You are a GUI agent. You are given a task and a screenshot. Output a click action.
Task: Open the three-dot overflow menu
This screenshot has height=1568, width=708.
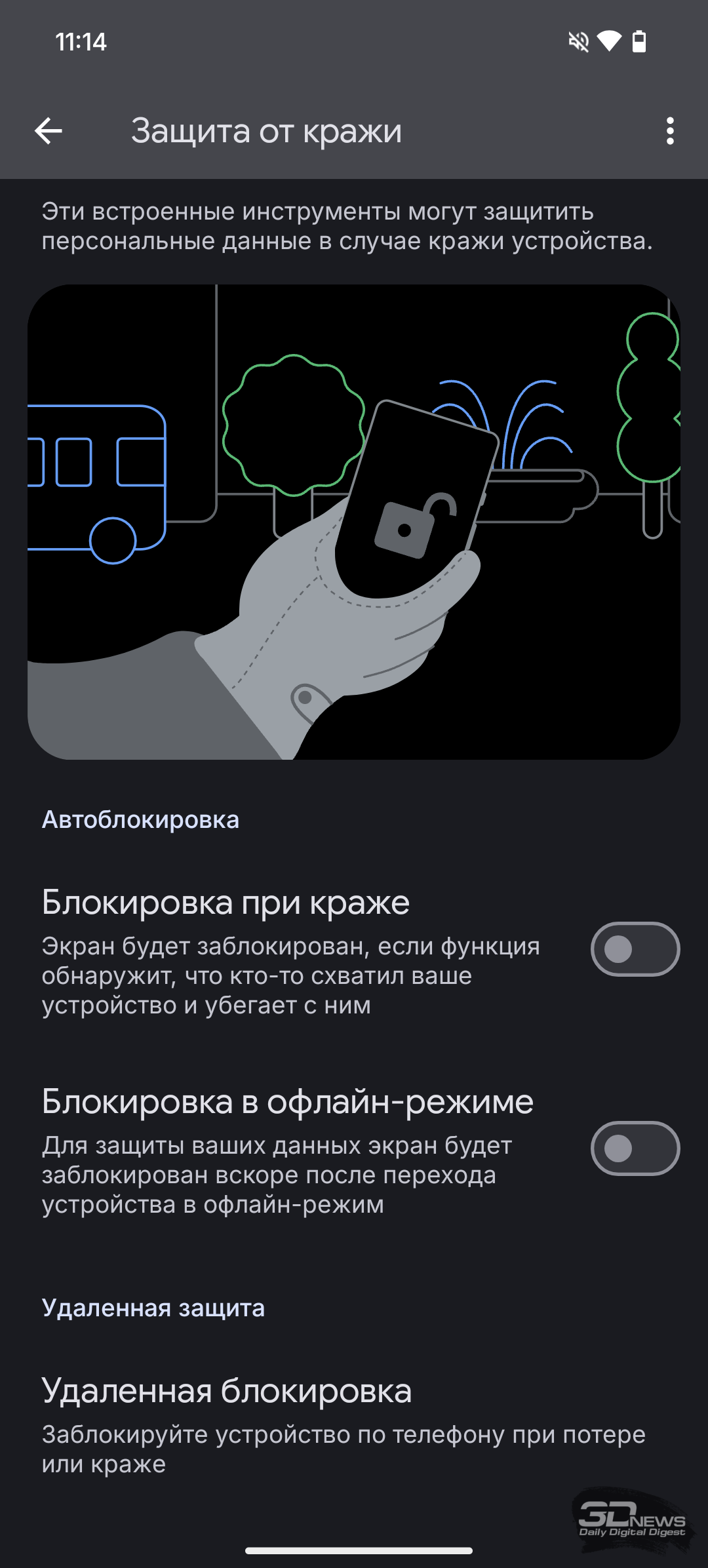(x=669, y=131)
